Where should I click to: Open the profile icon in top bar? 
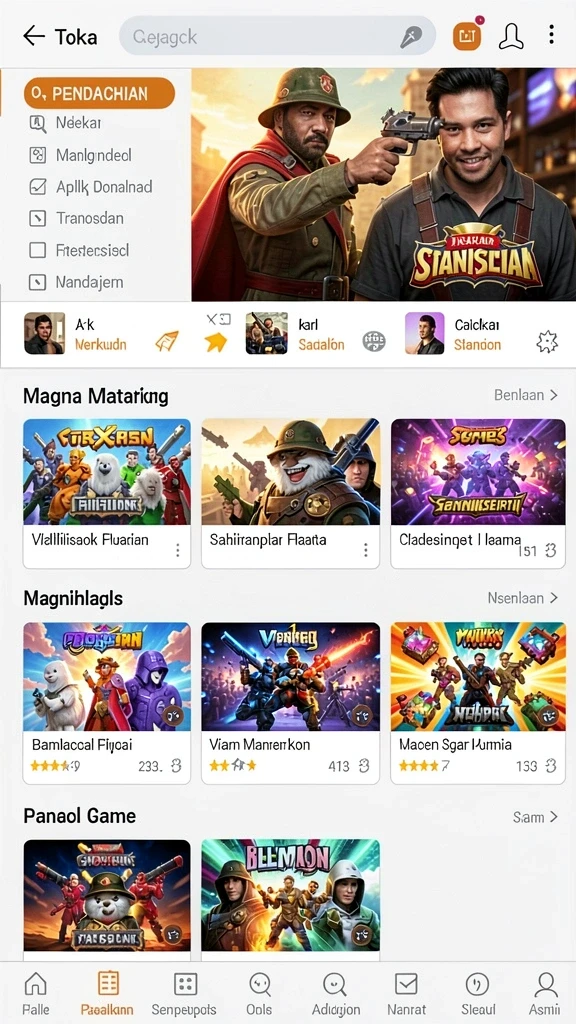[x=511, y=37]
